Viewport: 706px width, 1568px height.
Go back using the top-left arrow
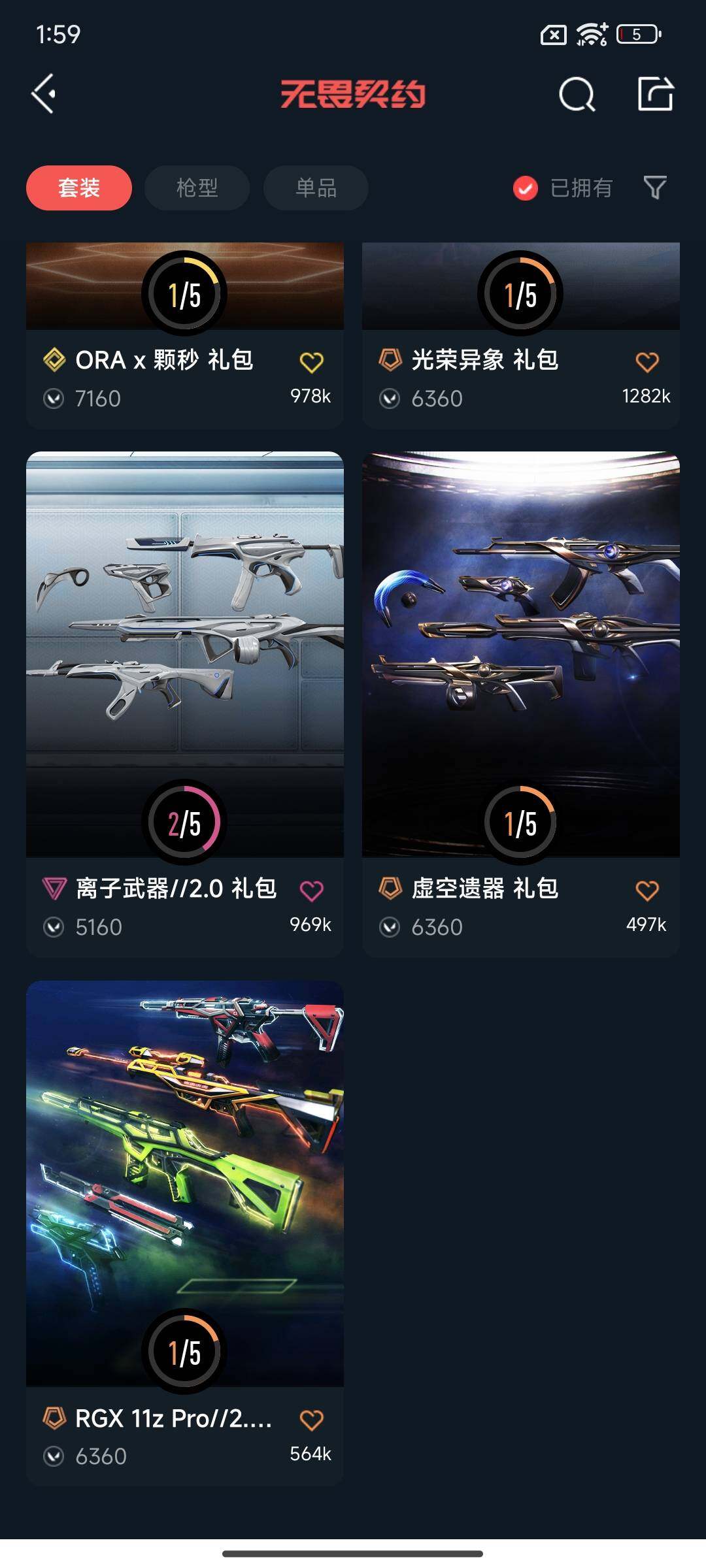(44, 94)
